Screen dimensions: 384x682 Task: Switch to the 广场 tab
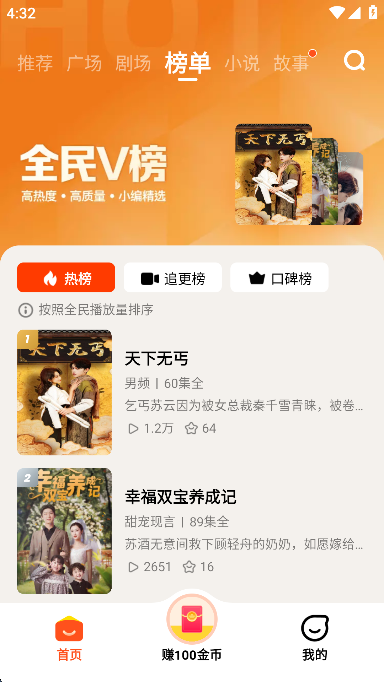click(84, 63)
